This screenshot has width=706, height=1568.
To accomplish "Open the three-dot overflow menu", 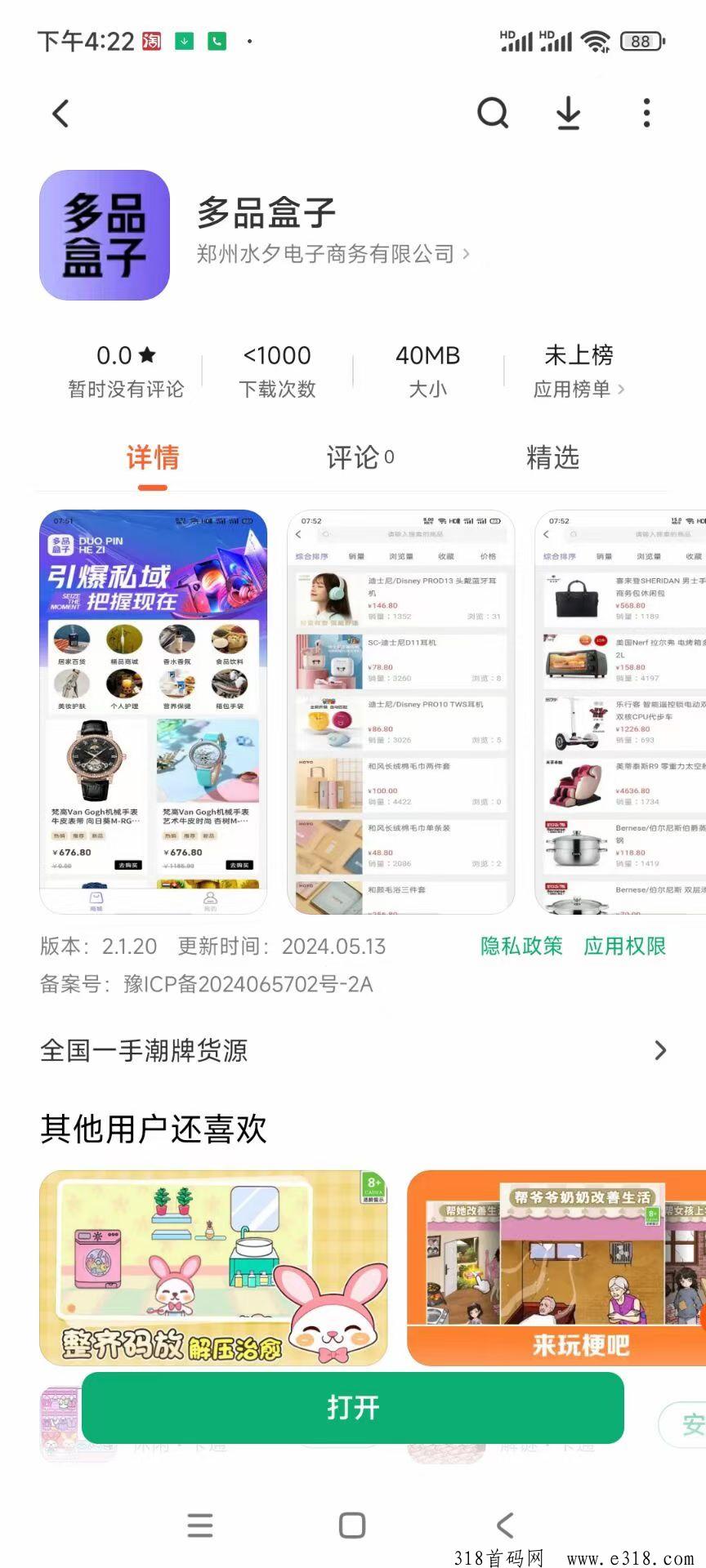I will [x=646, y=114].
